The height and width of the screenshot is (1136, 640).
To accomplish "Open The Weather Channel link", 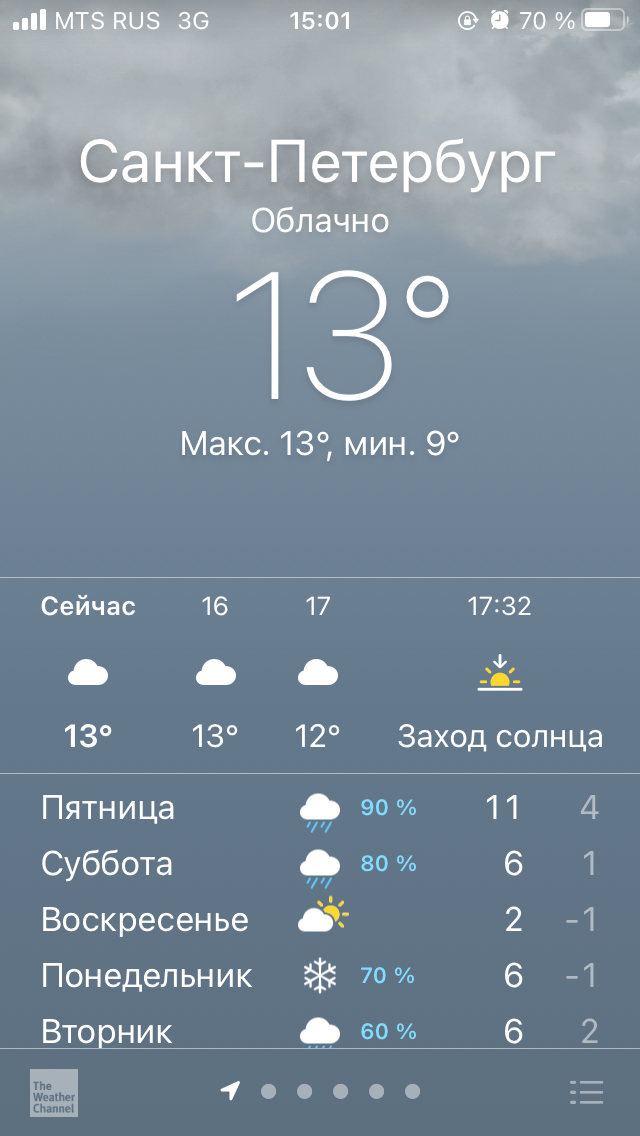I will 54,1092.
